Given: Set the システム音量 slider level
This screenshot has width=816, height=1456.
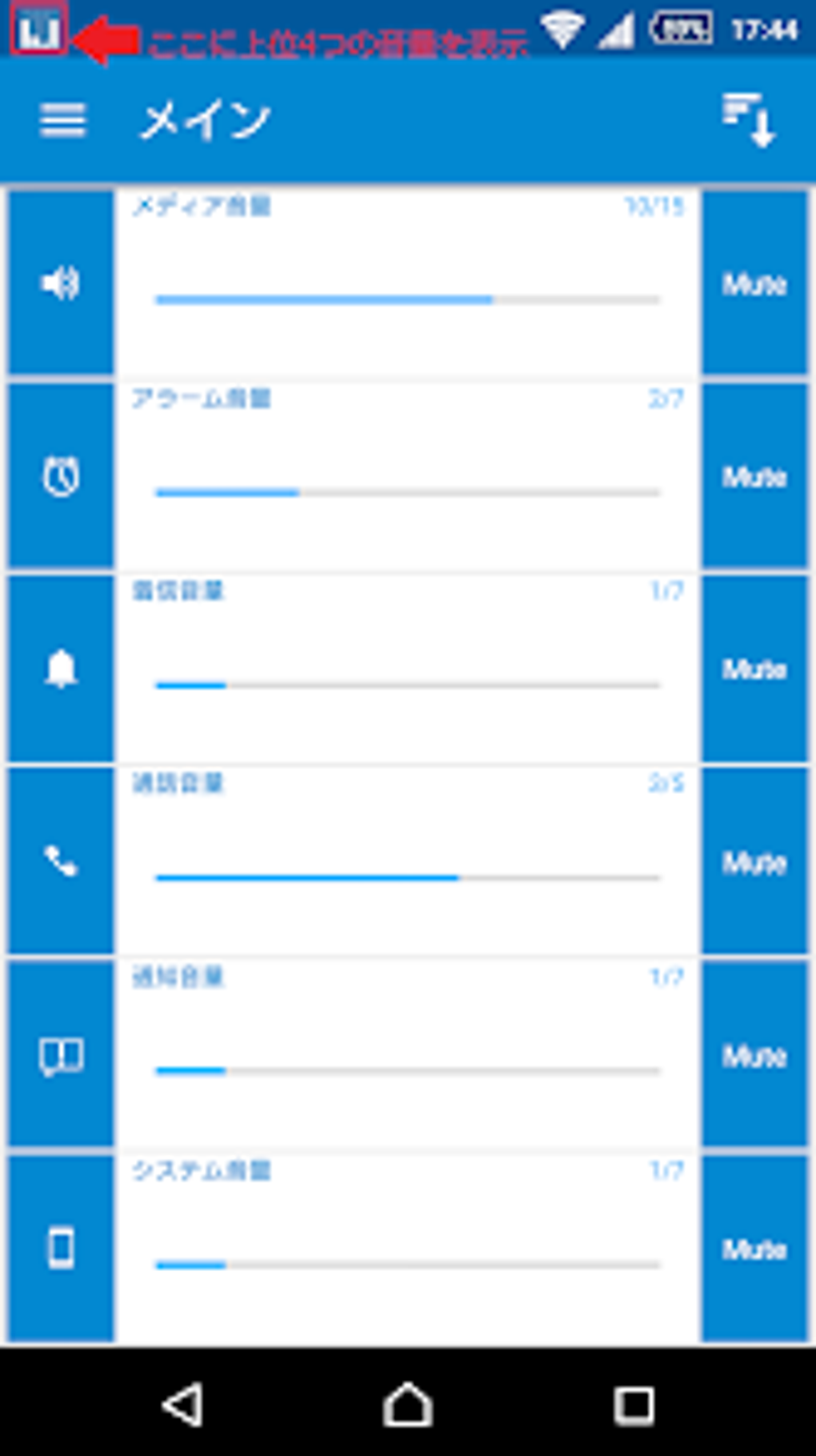Looking at the screenshot, I should pyautogui.click(x=408, y=1265).
